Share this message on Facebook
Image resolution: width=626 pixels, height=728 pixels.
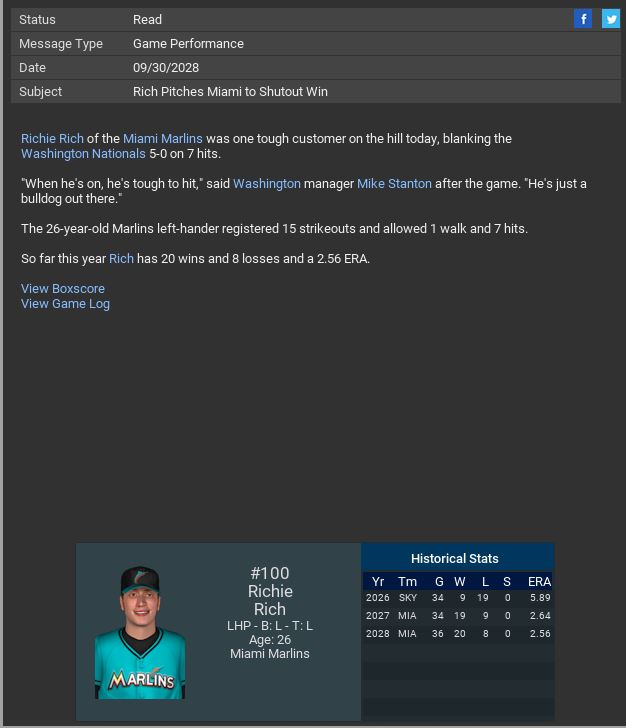[x=583, y=19]
